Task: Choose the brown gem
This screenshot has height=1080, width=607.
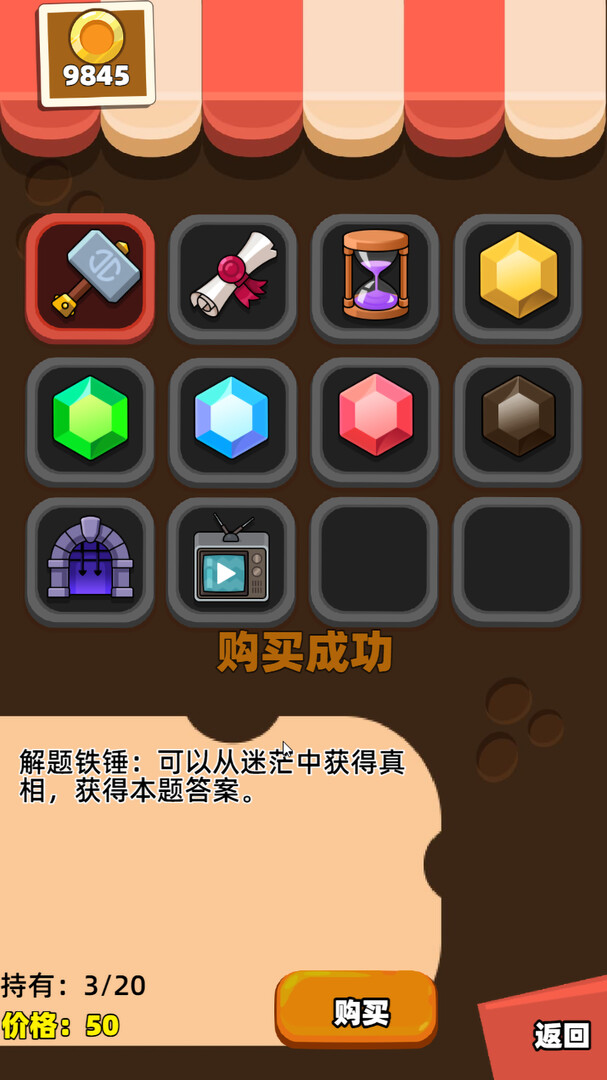Action: (517, 420)
